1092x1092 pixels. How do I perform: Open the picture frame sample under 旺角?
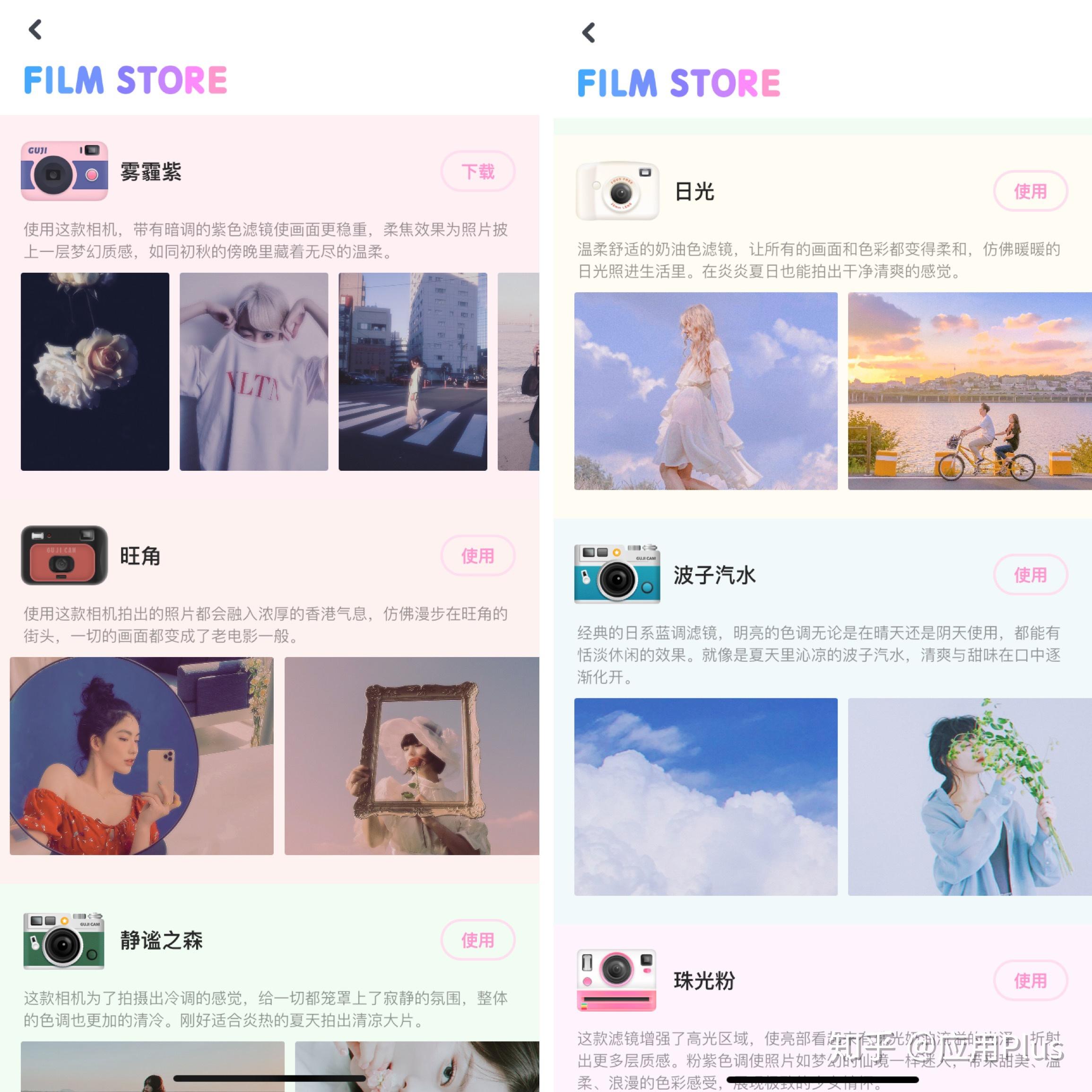click(411, 756)
